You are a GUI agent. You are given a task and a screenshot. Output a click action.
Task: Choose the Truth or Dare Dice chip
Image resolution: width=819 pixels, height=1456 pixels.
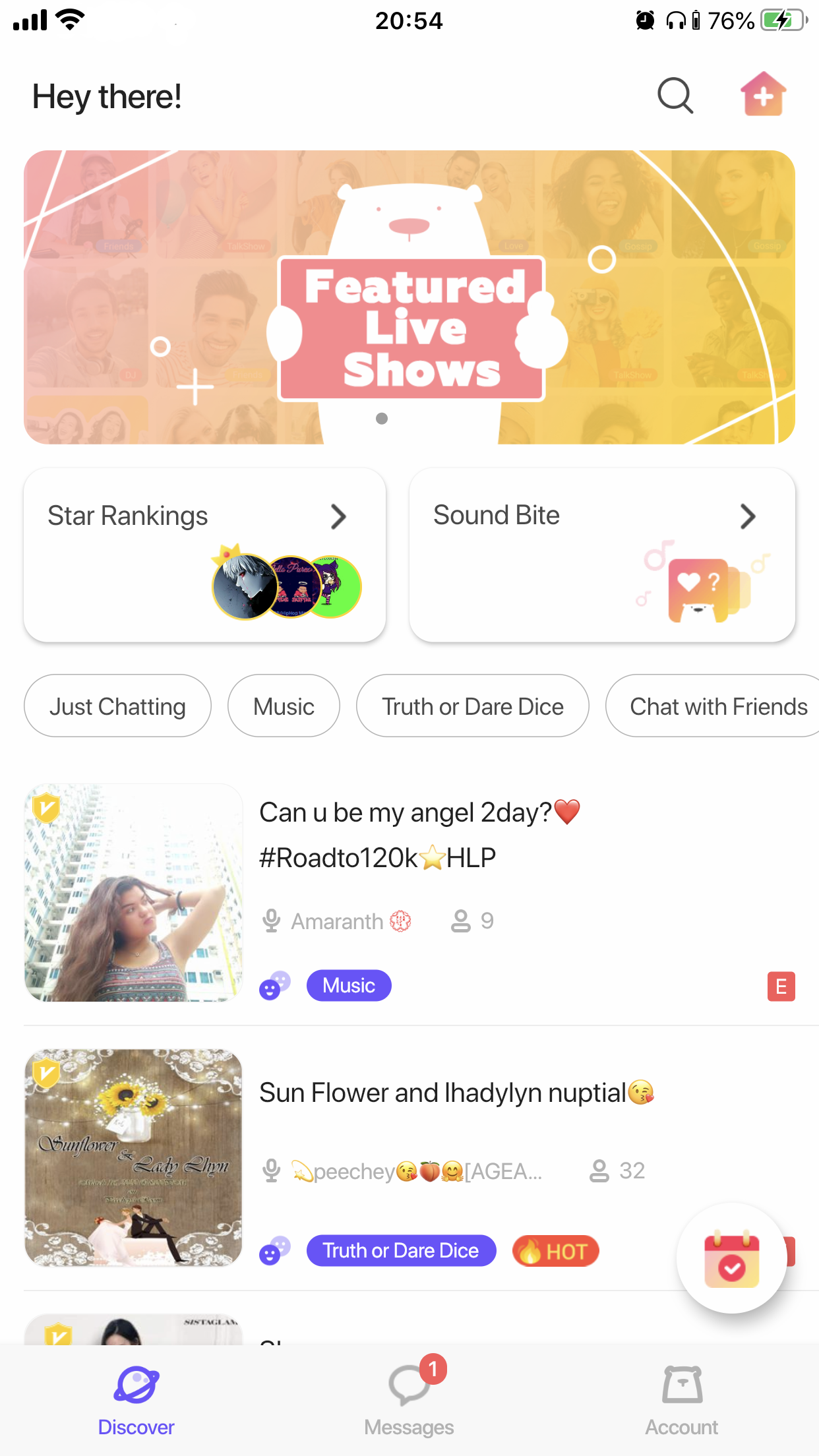tap(472, 706)
